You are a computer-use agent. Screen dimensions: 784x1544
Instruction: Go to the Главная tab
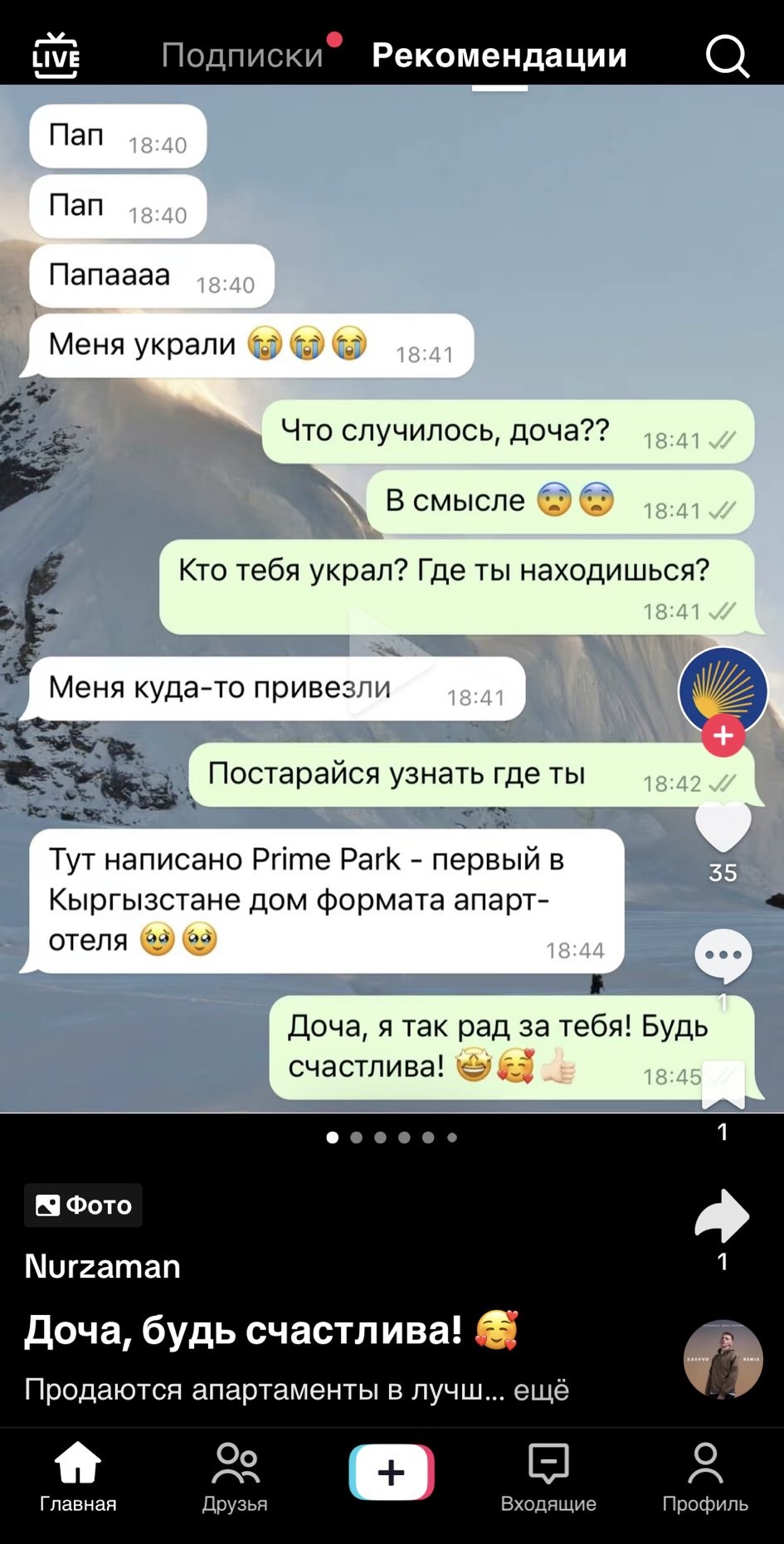78,1476
